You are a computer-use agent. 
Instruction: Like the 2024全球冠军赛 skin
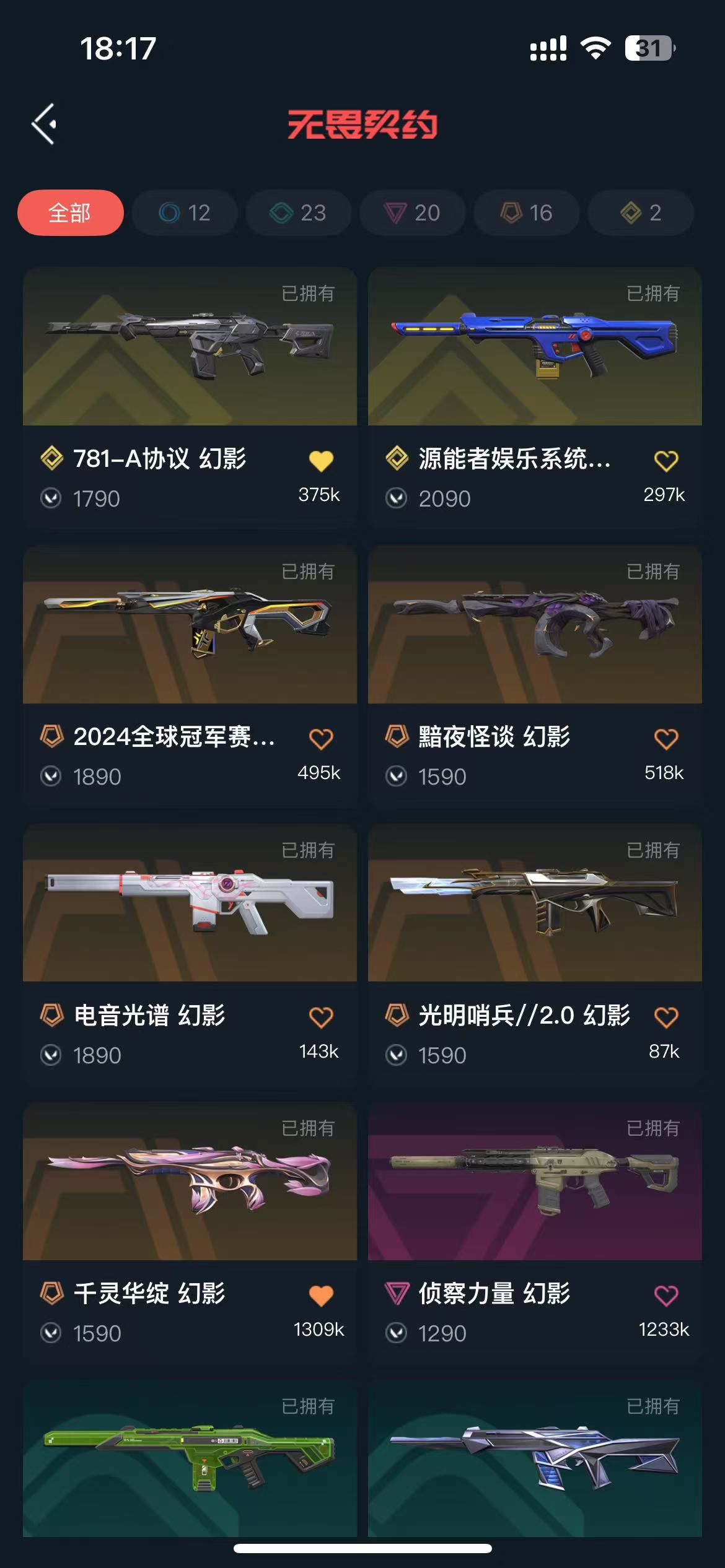[321, 739]
